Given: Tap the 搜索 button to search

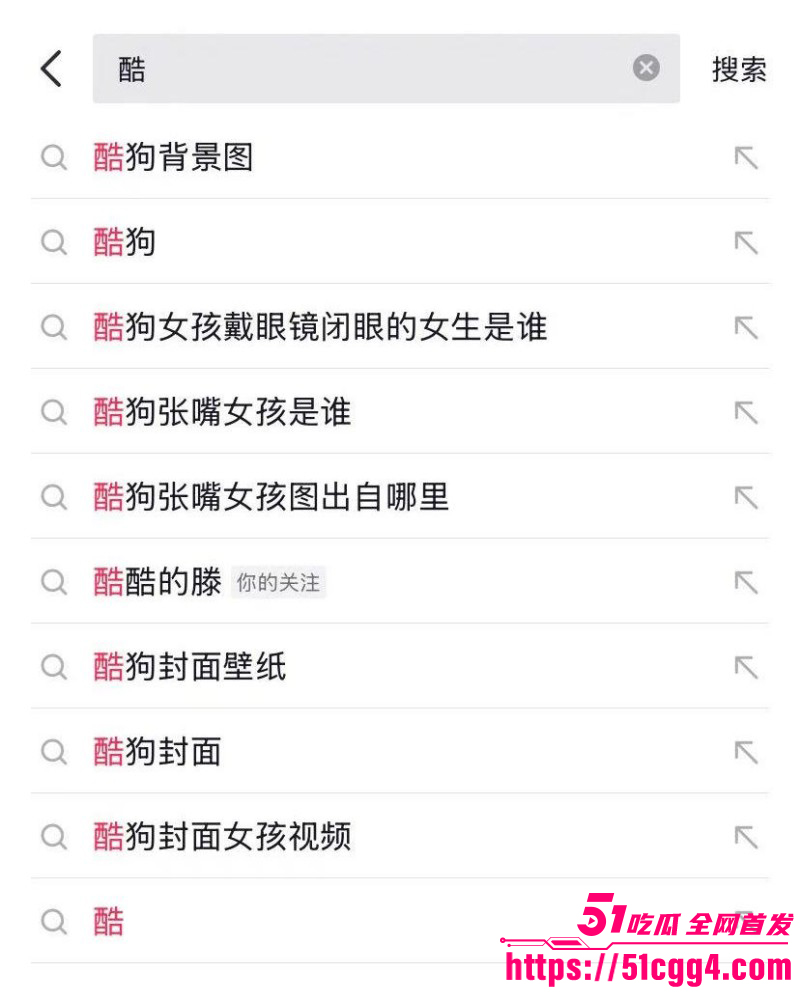Looking at the screenshot, I should 739,70.
